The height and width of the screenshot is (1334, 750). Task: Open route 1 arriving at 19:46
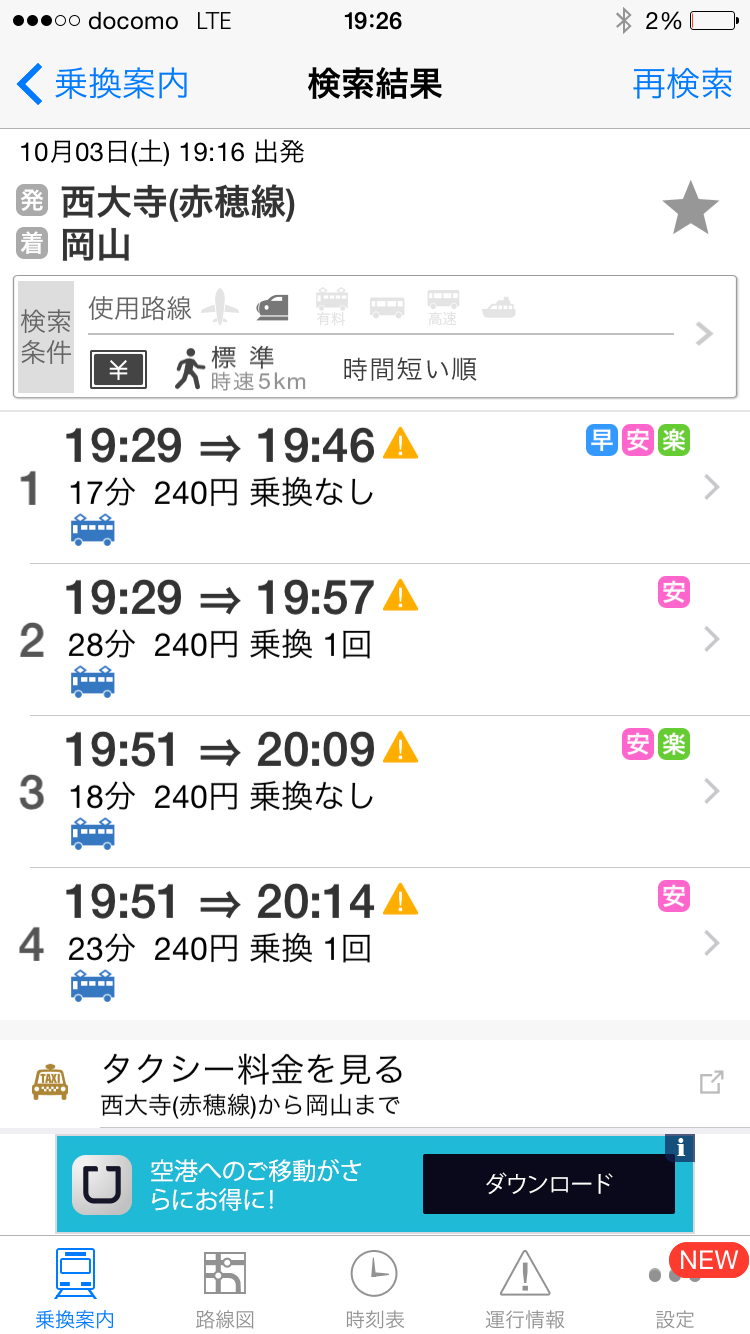tap(375, 487)
